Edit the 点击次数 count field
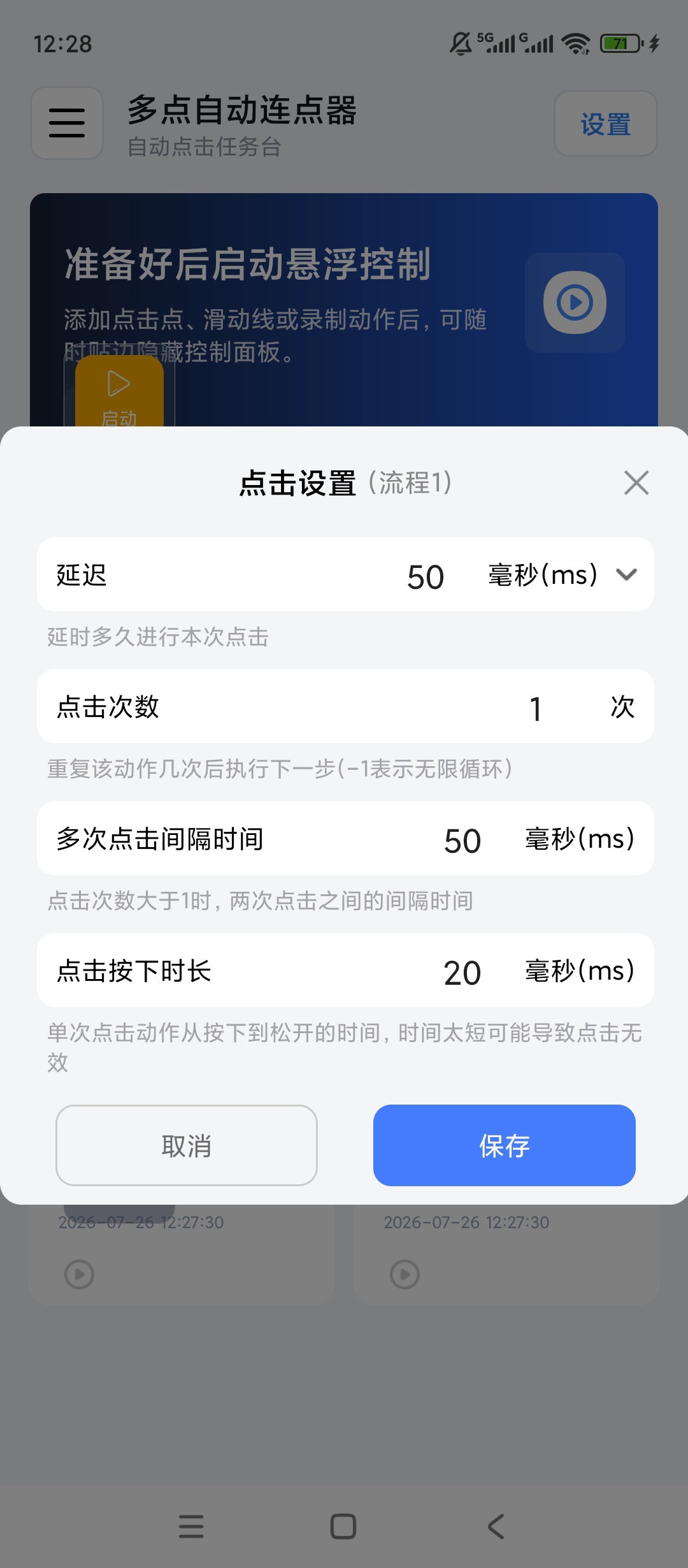The width and height of the screenshot is (688, 1568). click(536, 708)
